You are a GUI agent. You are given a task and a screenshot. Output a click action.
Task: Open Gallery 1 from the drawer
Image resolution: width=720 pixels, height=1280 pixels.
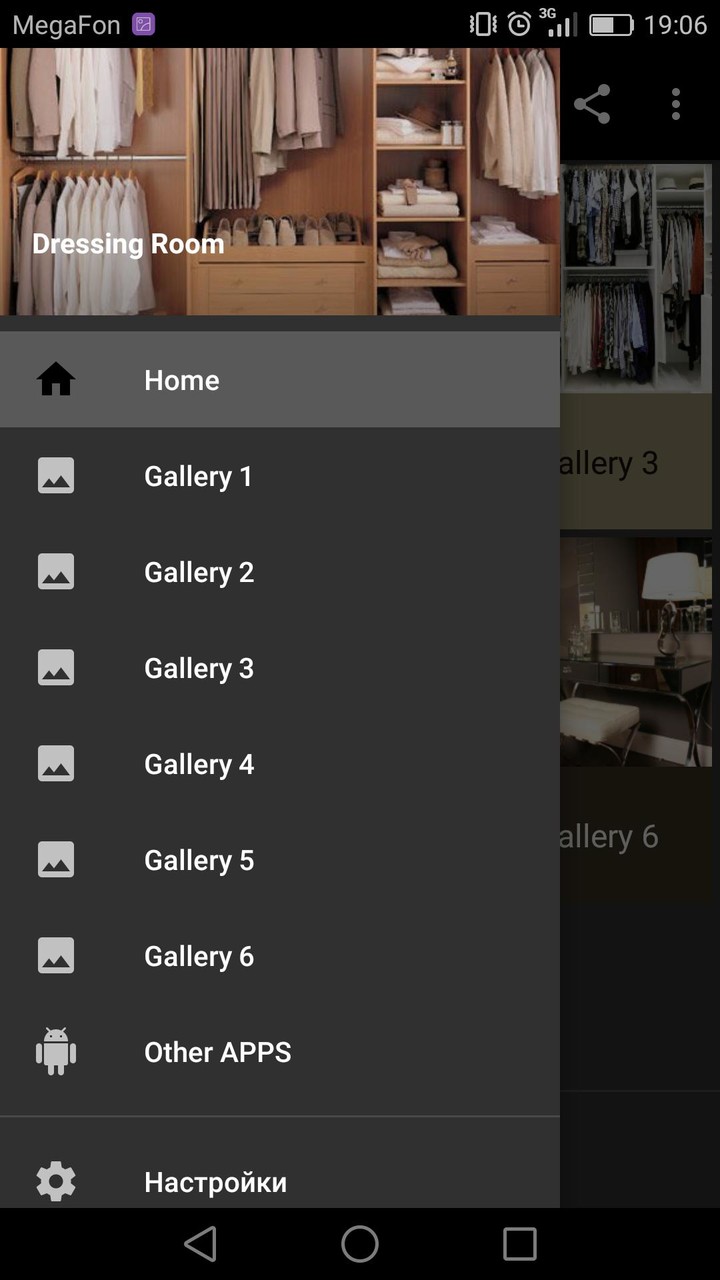tap(280, 476)
